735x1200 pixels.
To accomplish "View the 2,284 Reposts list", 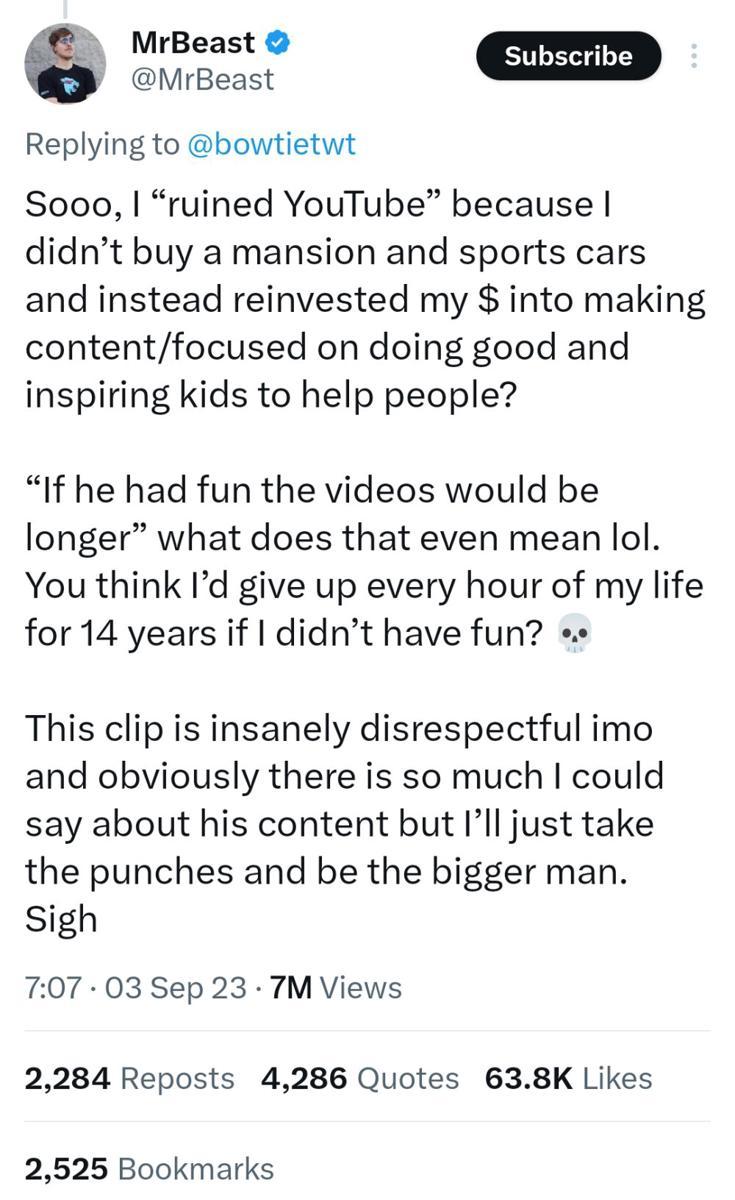I will [x=129, y=1078].
